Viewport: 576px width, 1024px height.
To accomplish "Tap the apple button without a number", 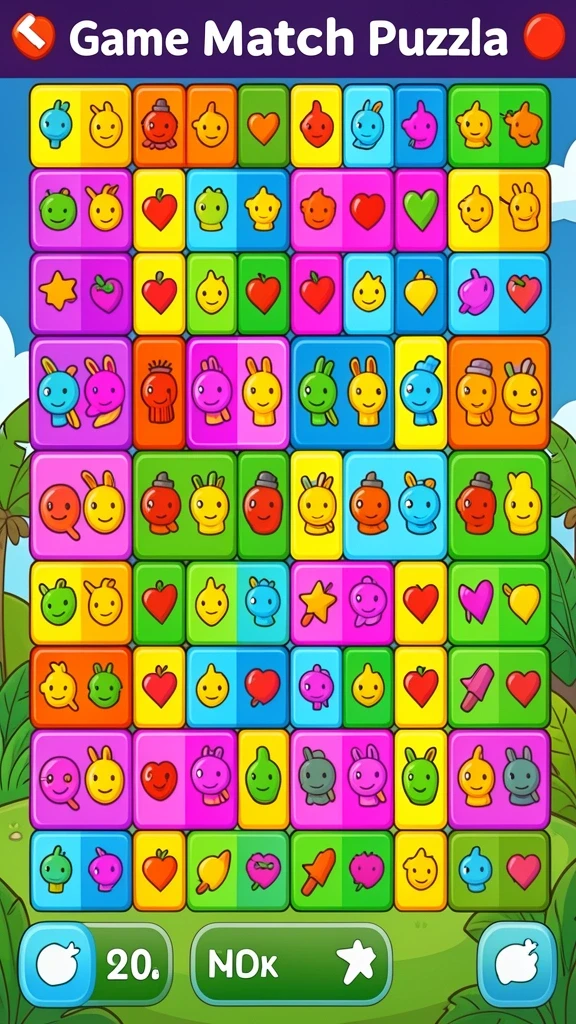I will (x=517, y=964).
